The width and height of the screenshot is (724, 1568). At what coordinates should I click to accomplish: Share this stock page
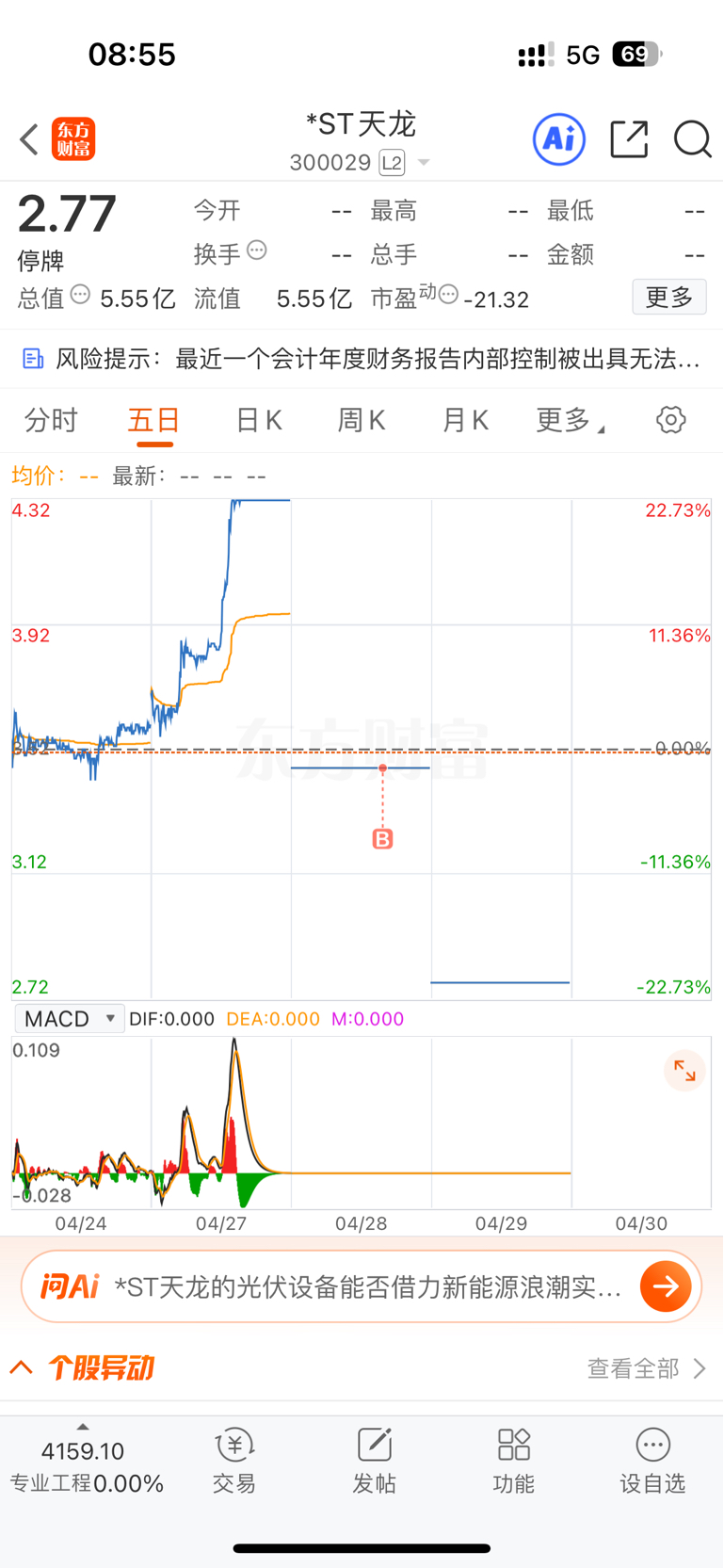click(x=629, y=139)
